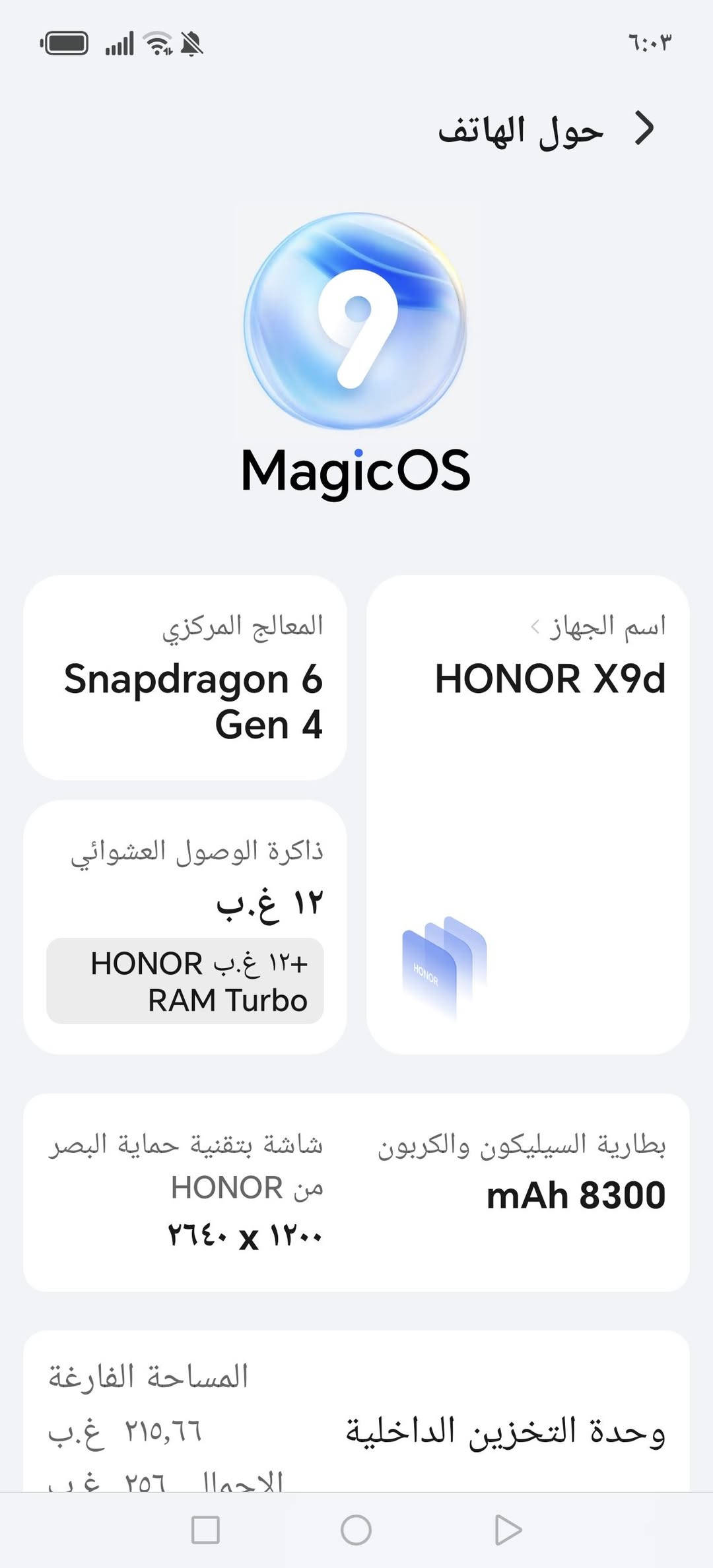The image size is (713, 1568).
Task: Open the internal storage details row
Action: click(356, 1431)
